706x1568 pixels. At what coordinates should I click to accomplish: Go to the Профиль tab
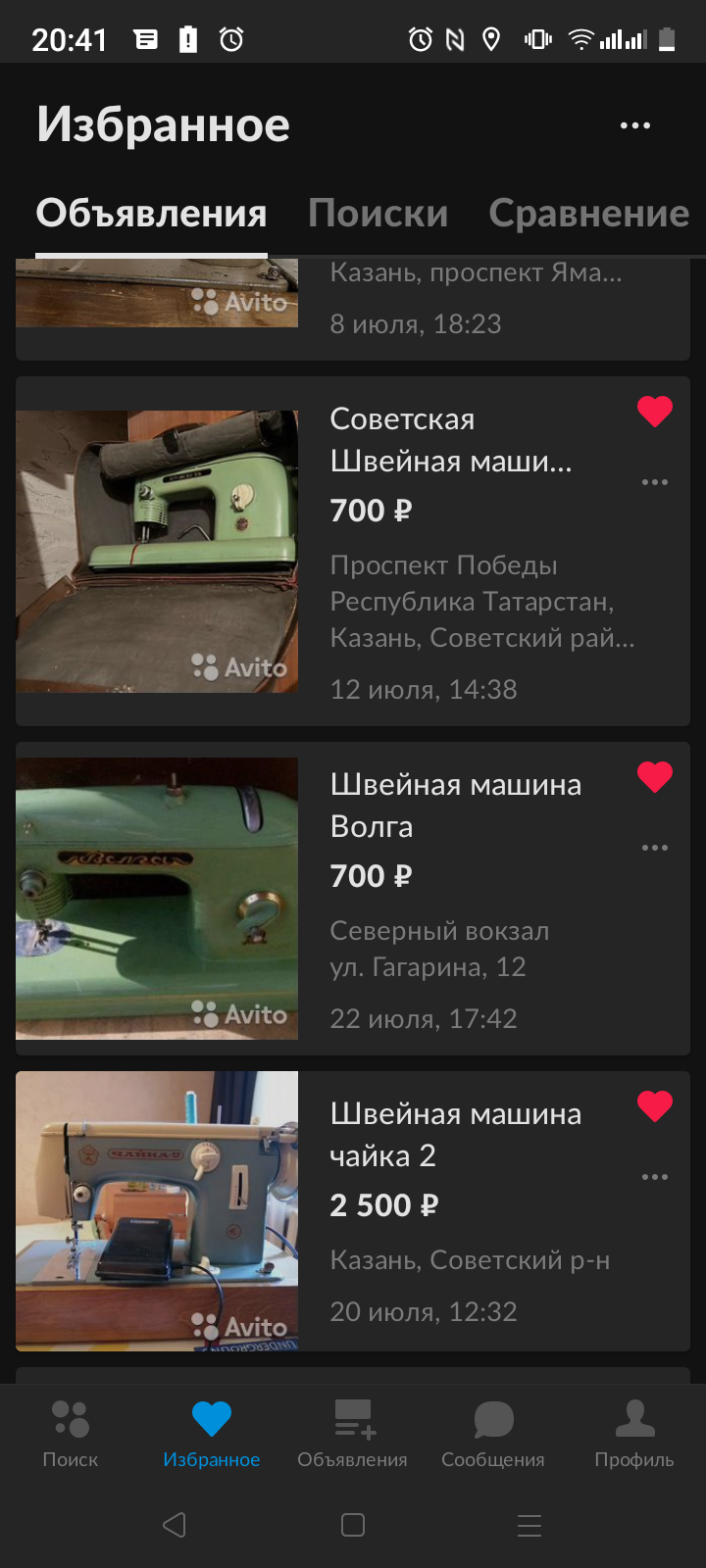tap(634, 1433)
